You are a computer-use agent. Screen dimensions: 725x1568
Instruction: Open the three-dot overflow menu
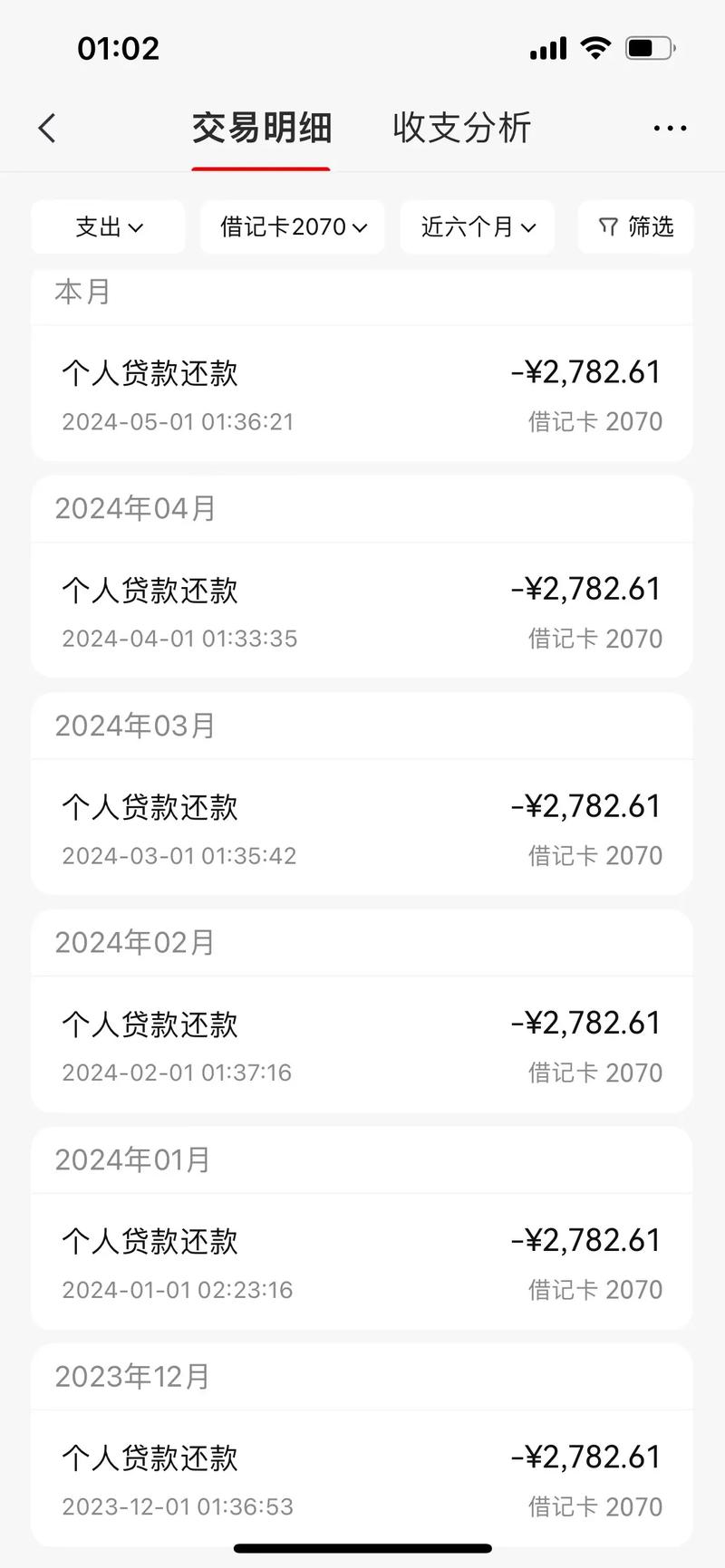point(670,128)
